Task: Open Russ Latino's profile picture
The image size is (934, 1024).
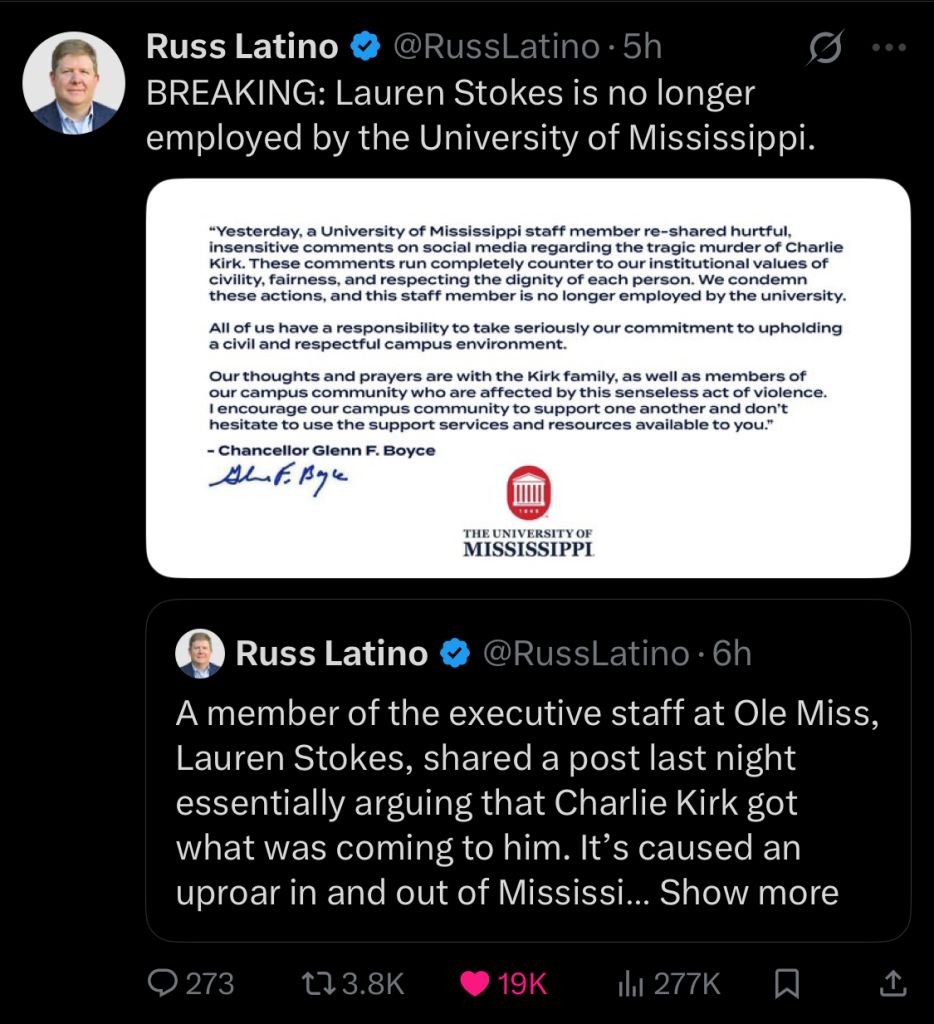Action: tap(74, 83)
